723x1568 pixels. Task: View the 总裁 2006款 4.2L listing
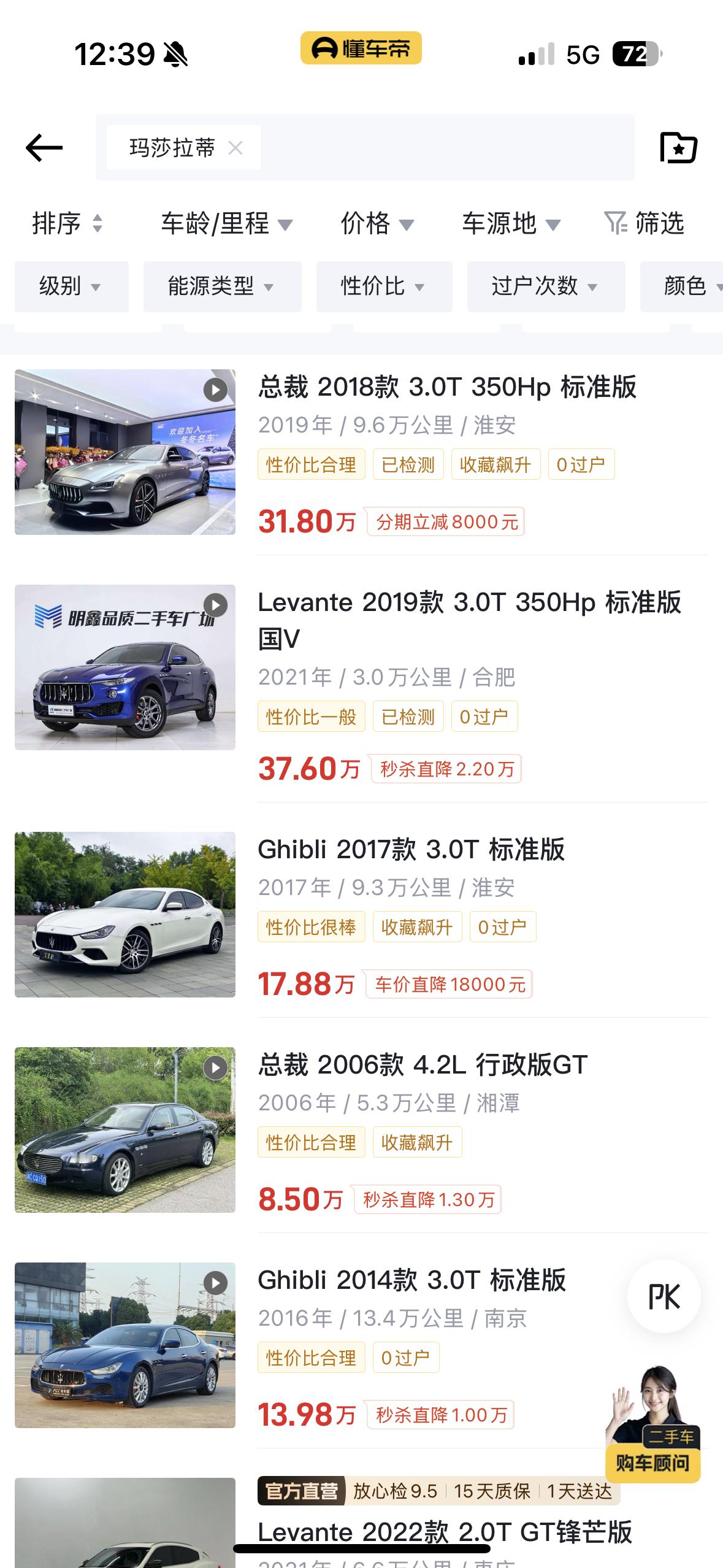coord(422,1066)
